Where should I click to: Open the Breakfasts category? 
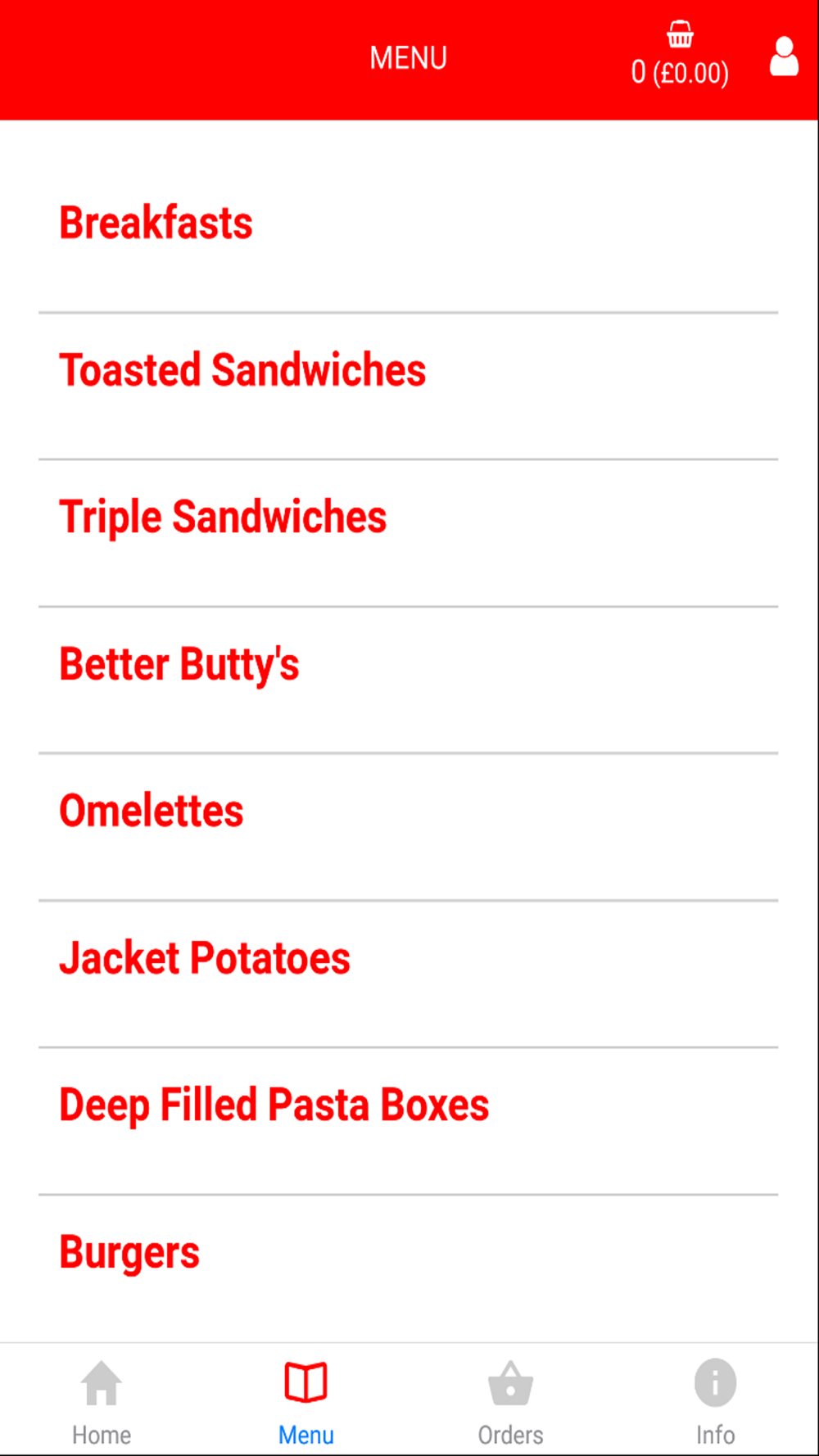pyautogui.click(x=408, y=224)
